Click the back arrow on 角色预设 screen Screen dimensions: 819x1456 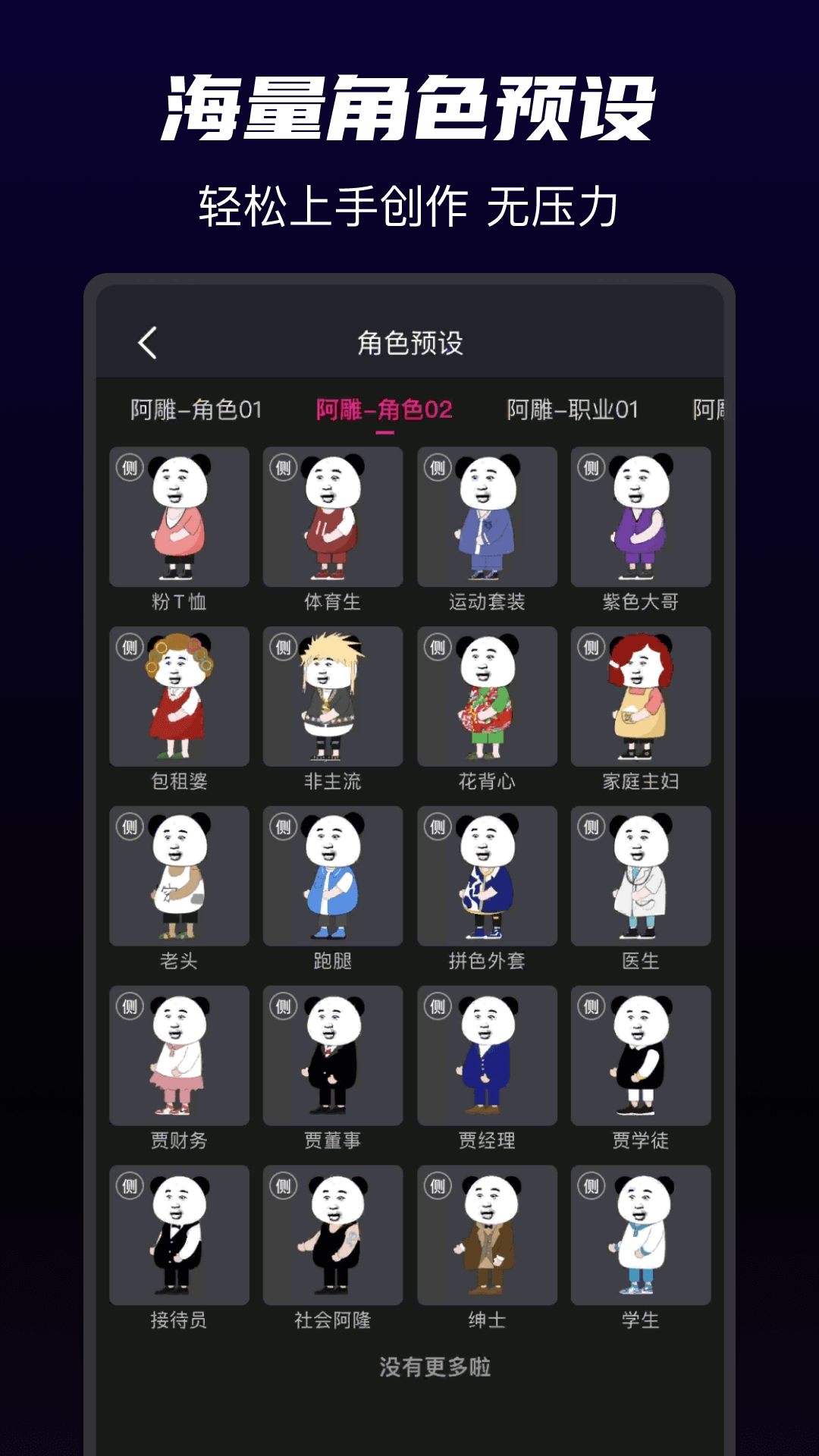(x=146, y=342)
